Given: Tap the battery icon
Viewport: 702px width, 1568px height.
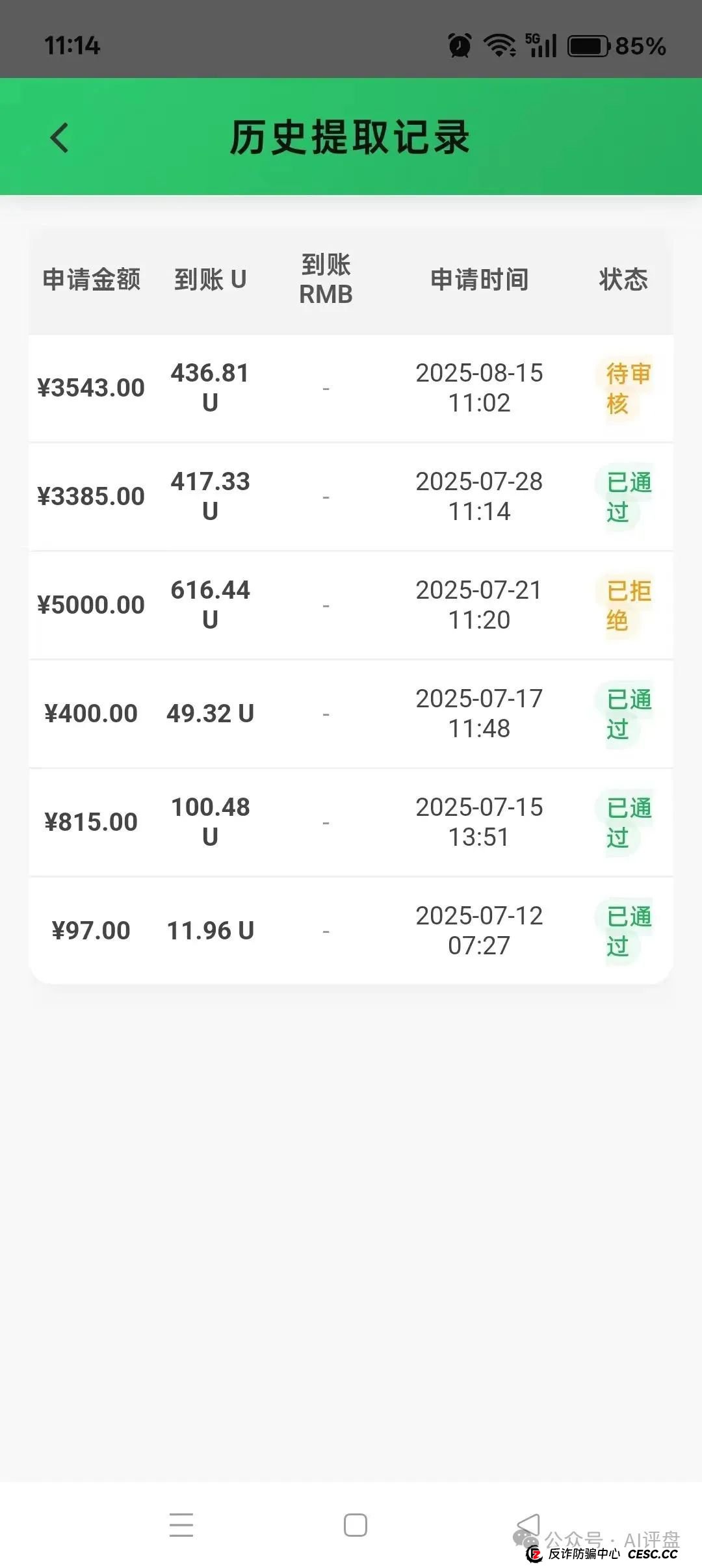Looking at the screenshot, I should pos(587,46).
